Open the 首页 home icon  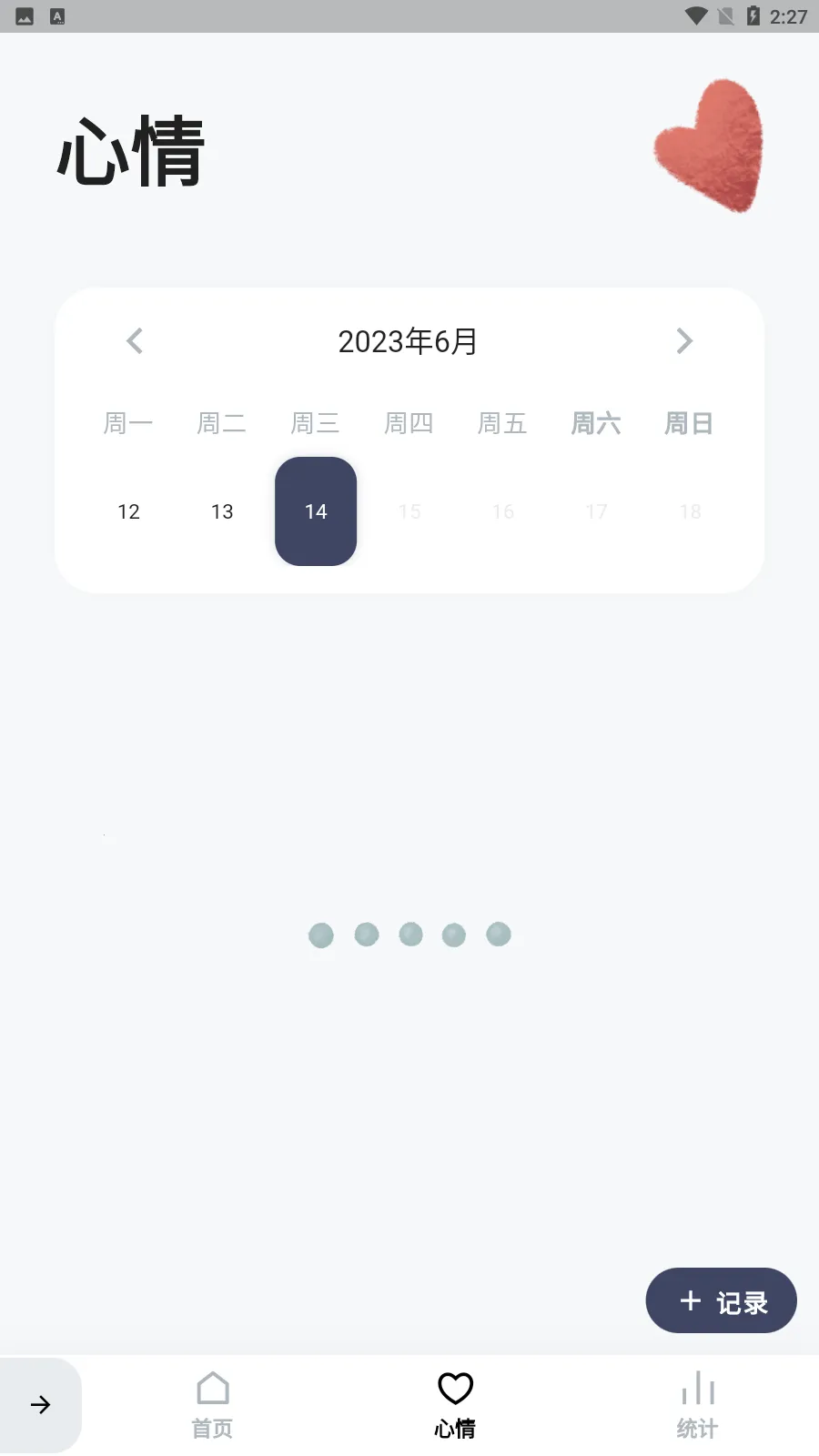(211, 1390)
